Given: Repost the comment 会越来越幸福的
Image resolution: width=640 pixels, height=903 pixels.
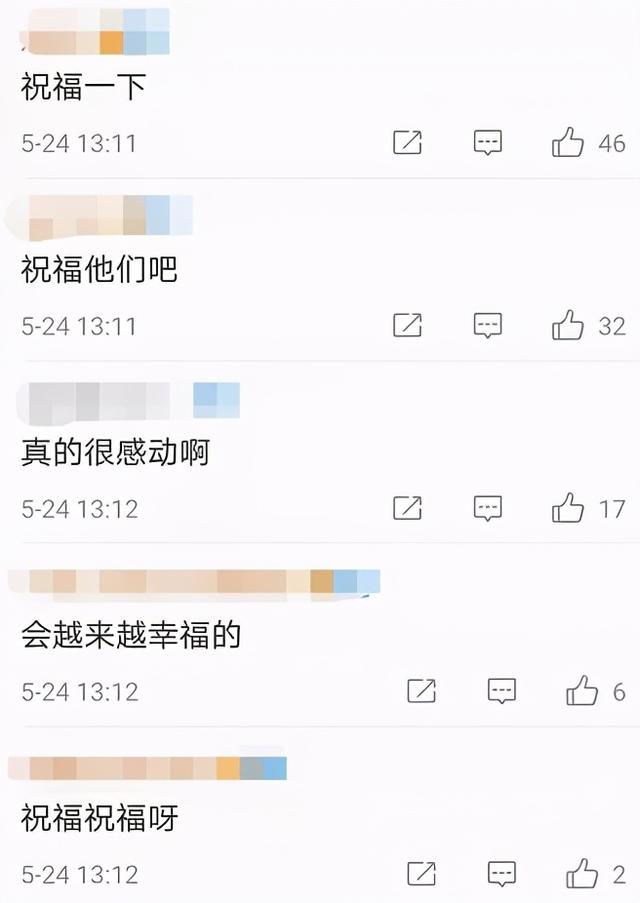Looking at the screenshot, I should click(422, 691).
